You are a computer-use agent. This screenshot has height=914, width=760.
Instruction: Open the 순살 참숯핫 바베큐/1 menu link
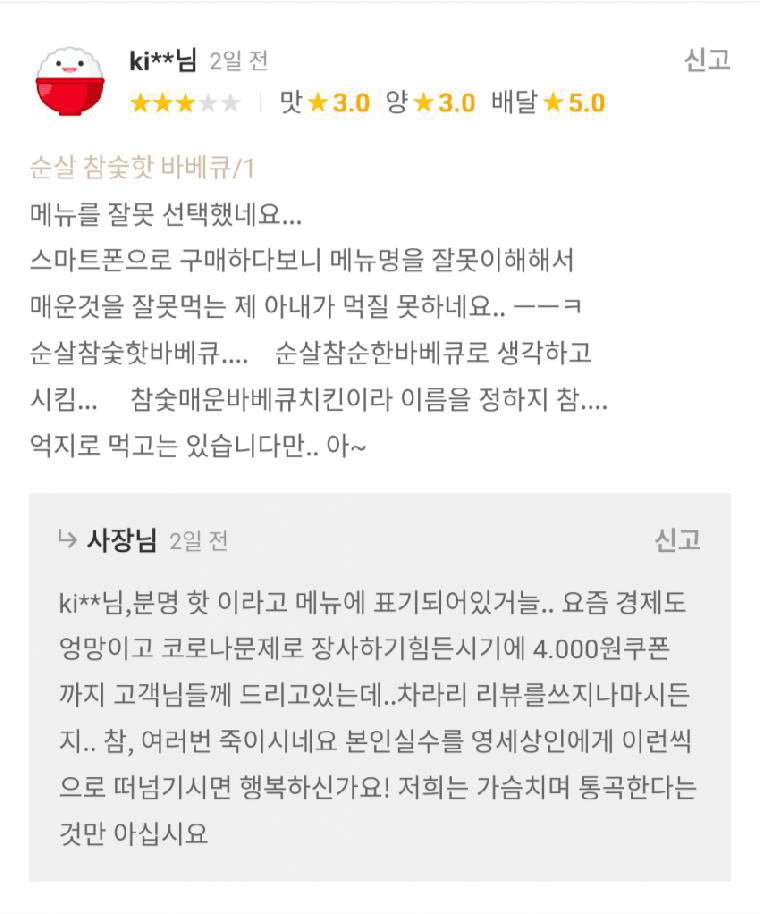click(143, 168)
